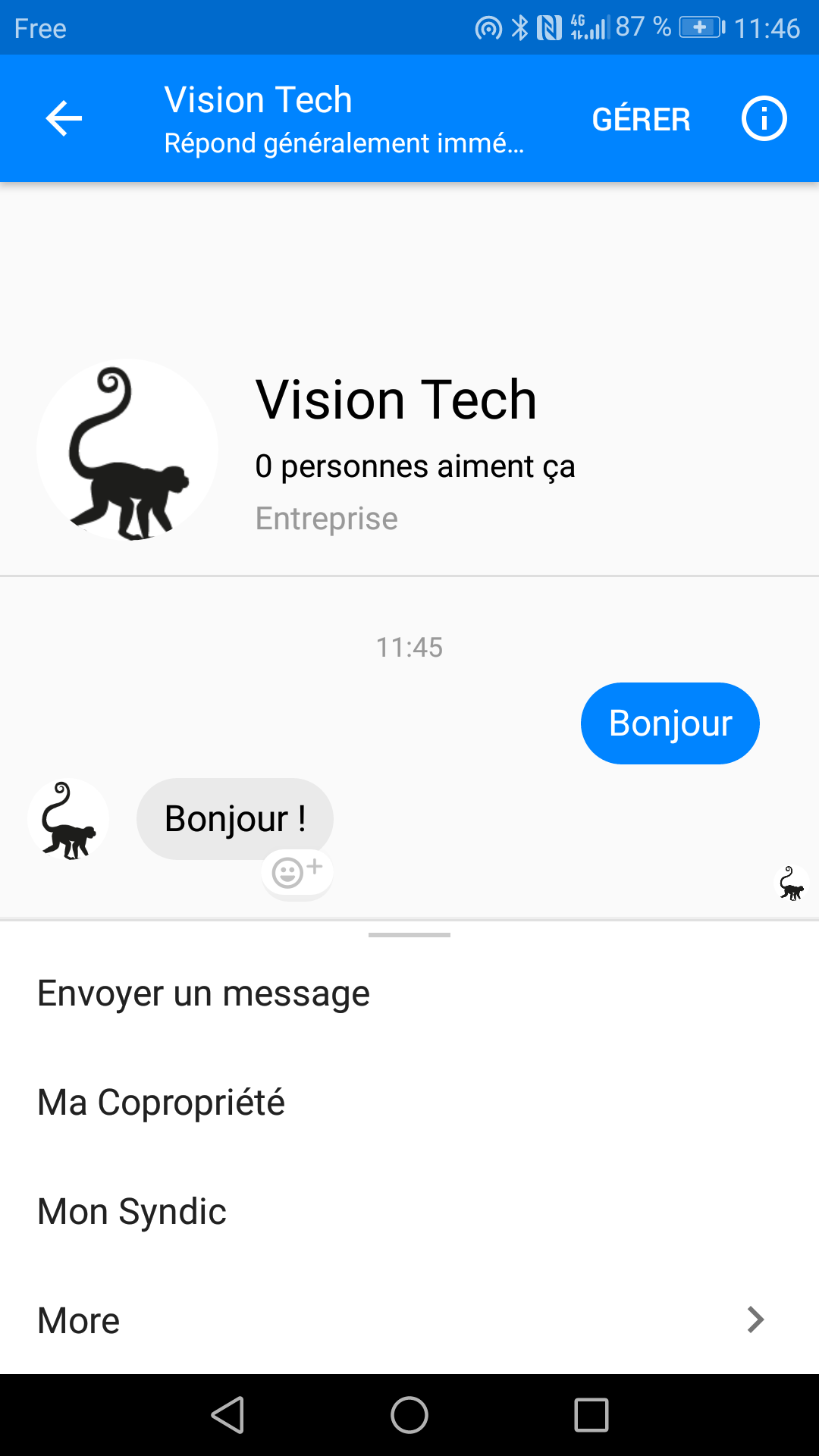Choose Mon Syndic option
The image size is (819, 1456).
(409, 1212)
